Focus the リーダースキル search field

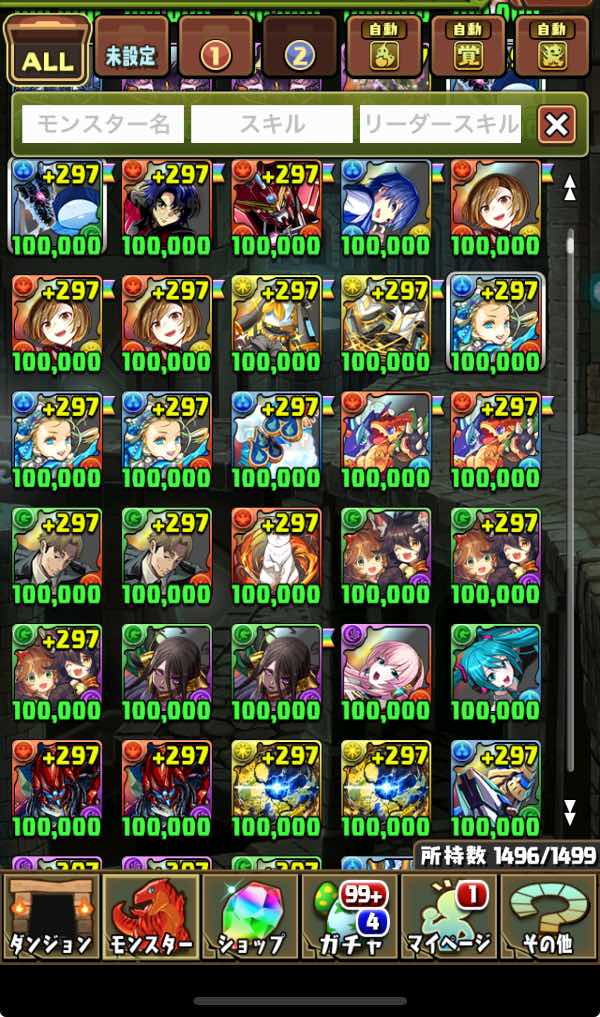(441, 124)
